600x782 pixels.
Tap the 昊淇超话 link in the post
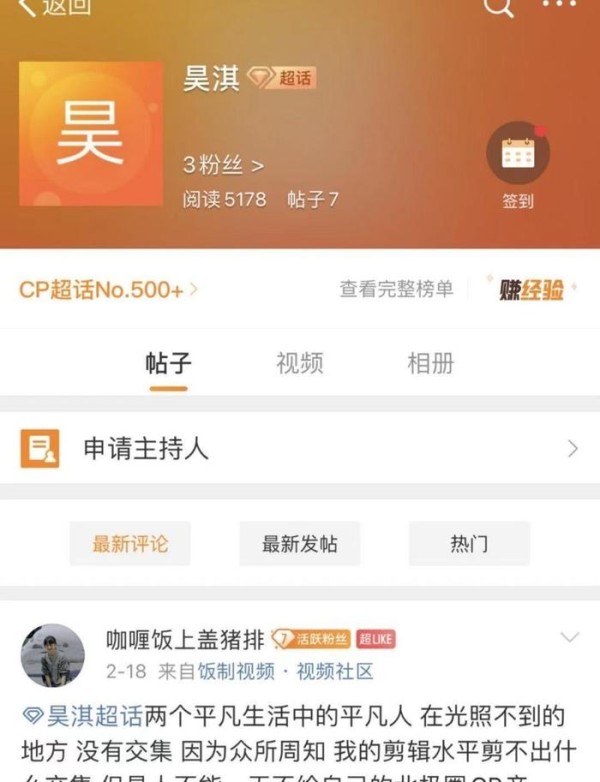(95, 716)
